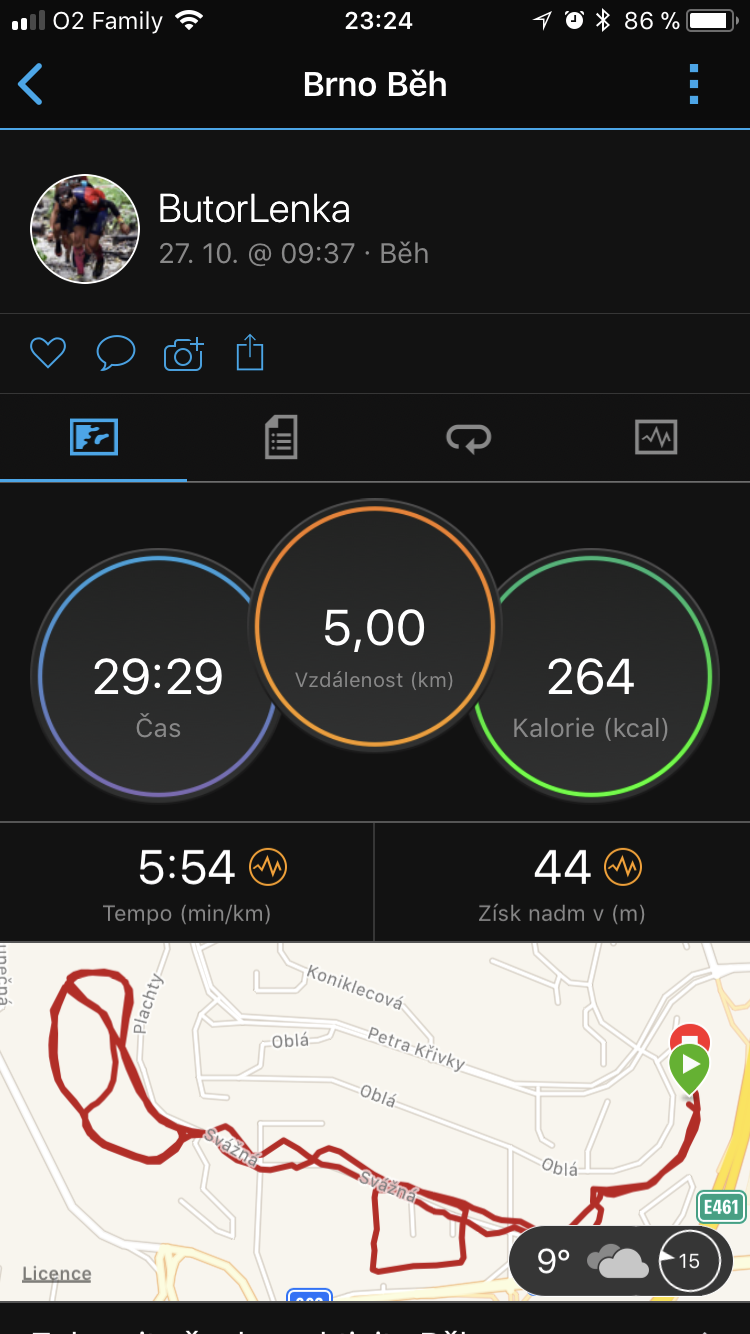Open the Tempo pace chart icon
The width and height of the screenshot is (750, 1334).
[268, 867]
